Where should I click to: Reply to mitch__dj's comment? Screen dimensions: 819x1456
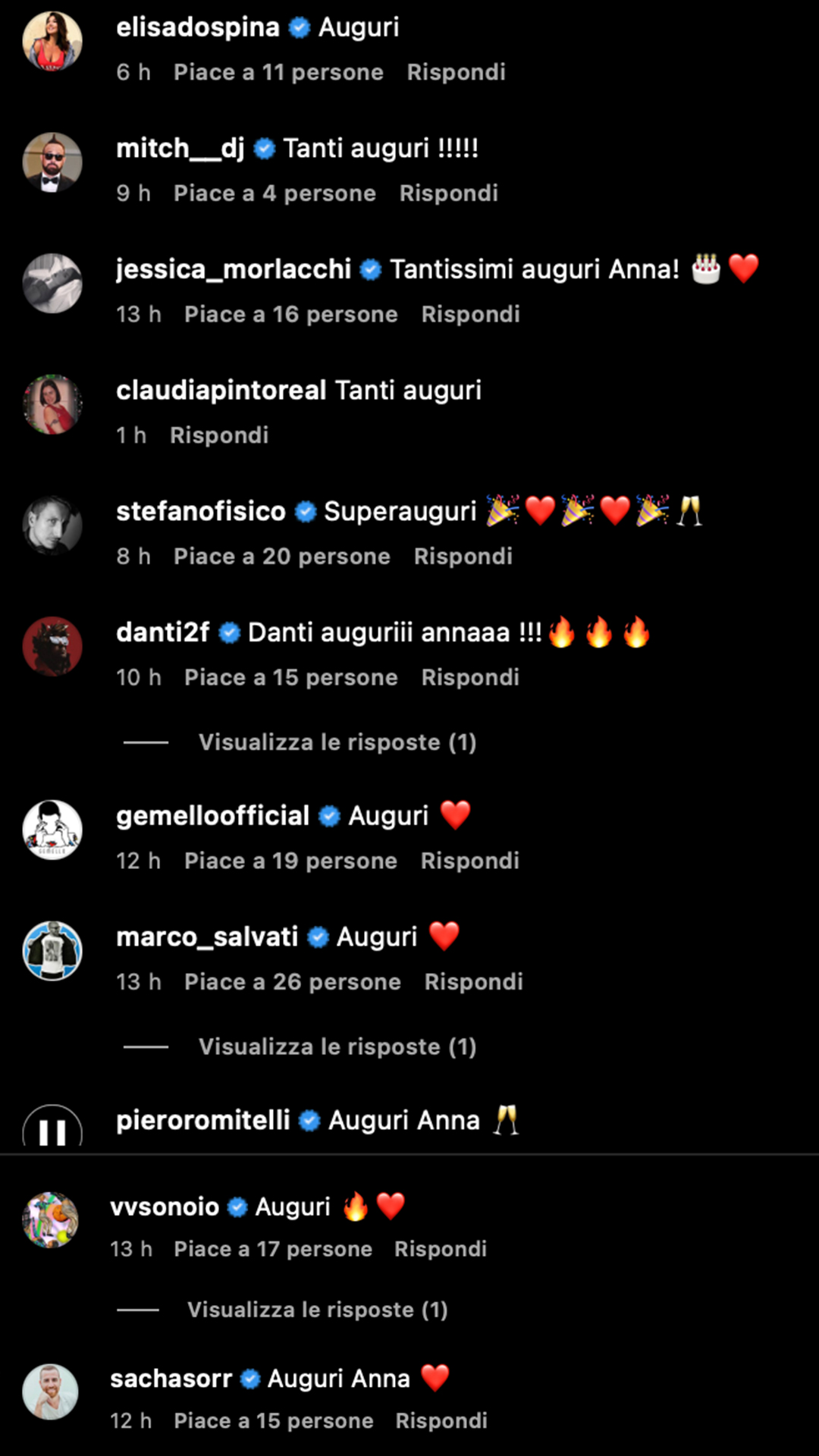[x=448, y=193]
